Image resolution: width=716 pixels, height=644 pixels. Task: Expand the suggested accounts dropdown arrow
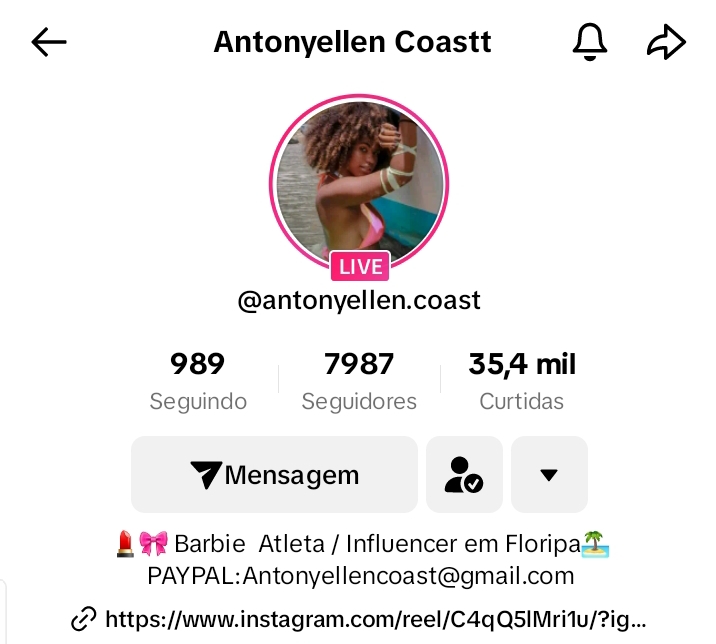click(x=548, y=474)
